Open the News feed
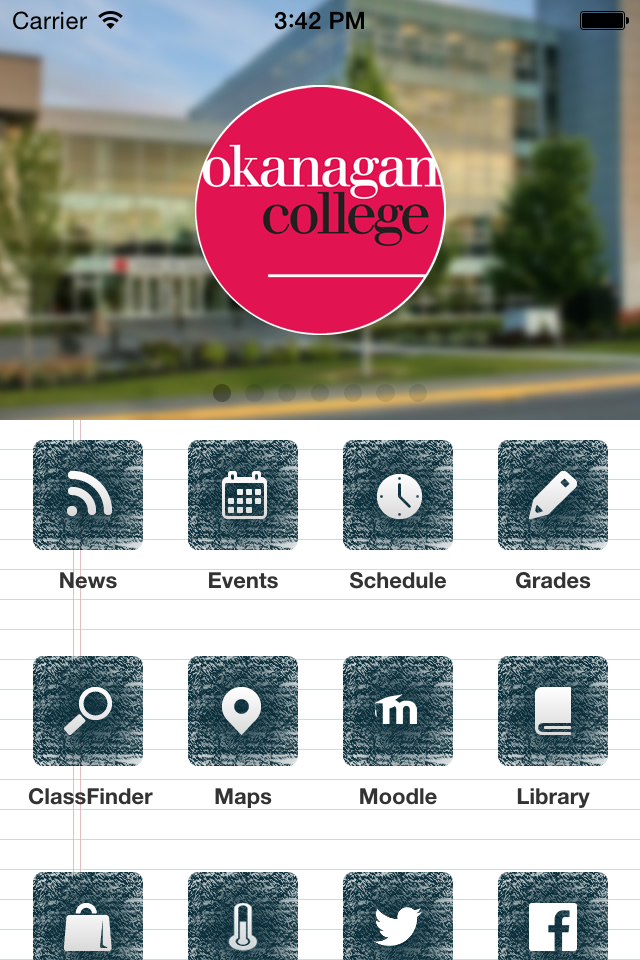Image resolution: width=640 pixels, height=960 pixels. (x=88, y=495)
